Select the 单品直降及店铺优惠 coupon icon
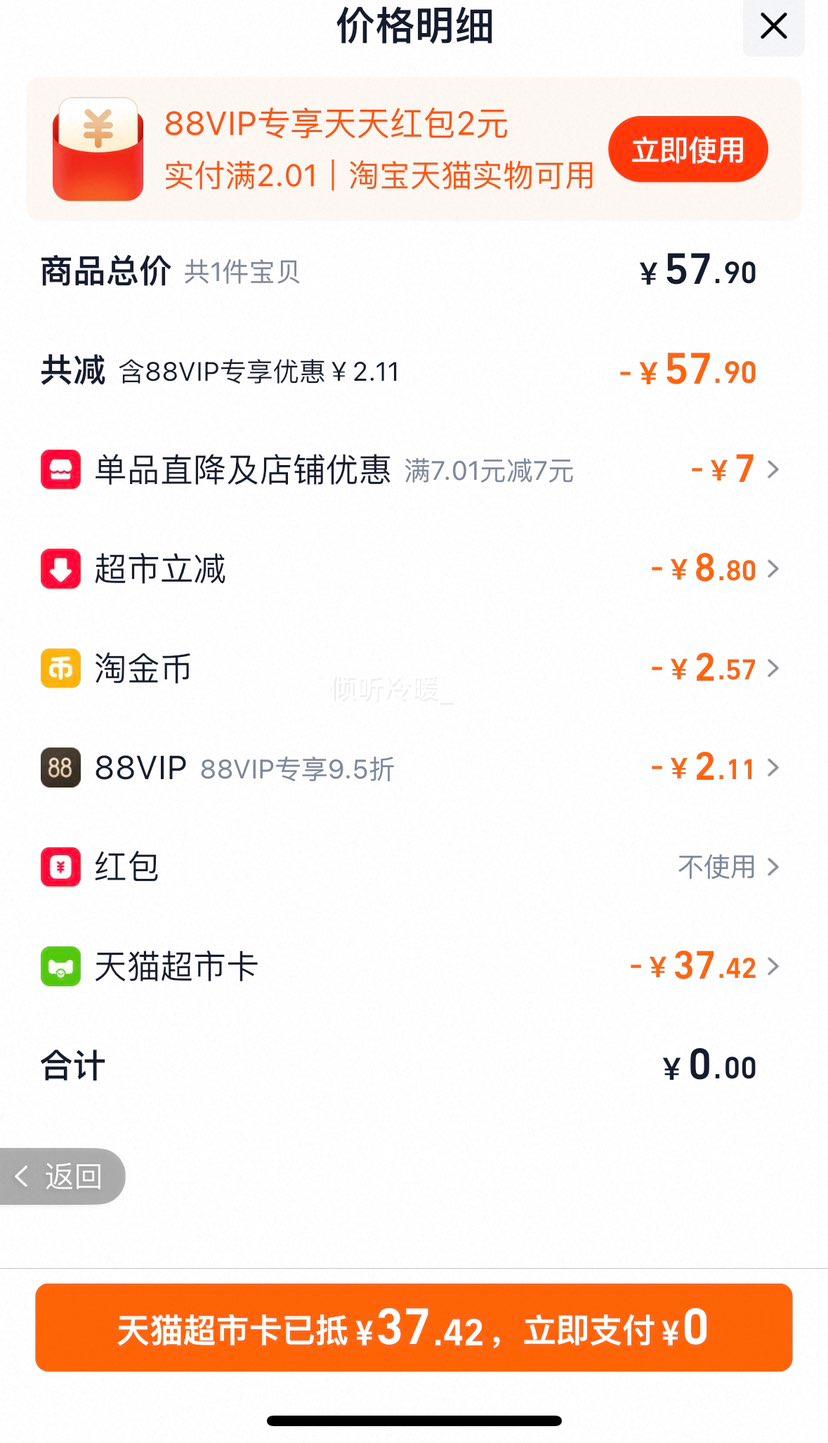 click(61, 469)
